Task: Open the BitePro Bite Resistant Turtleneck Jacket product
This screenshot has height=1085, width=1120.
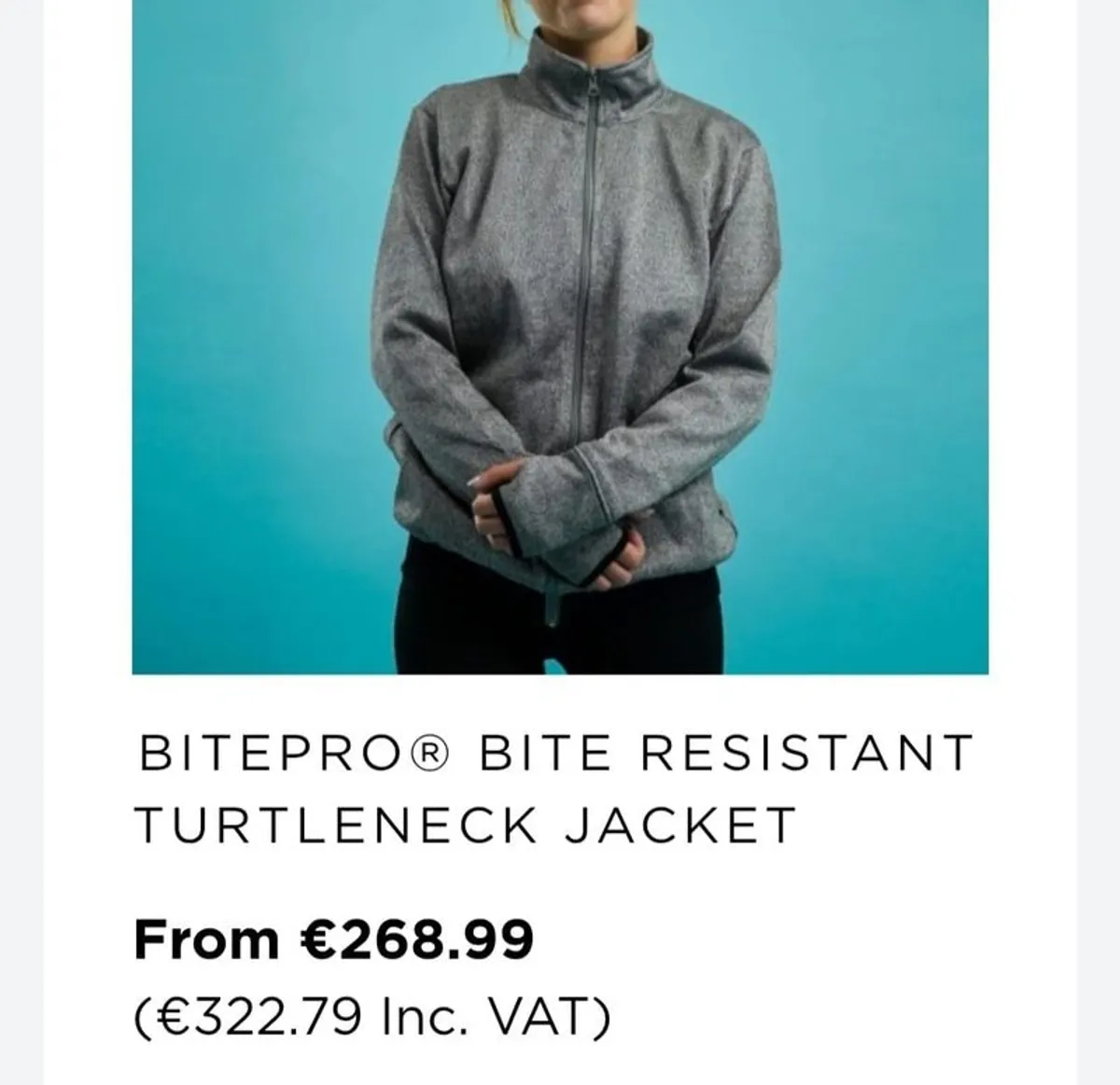Action: 554,788
